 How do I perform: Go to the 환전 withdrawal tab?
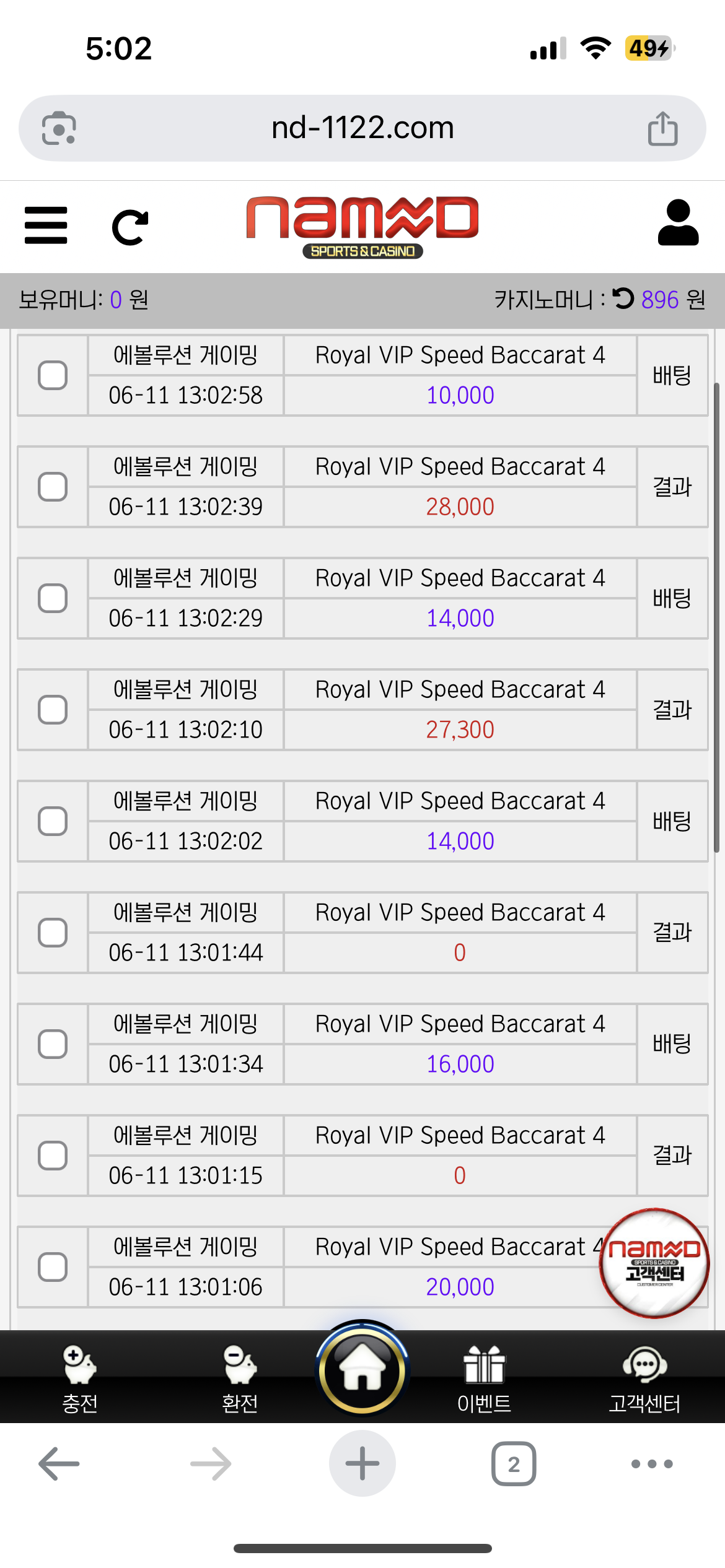tap(240, 1377)
